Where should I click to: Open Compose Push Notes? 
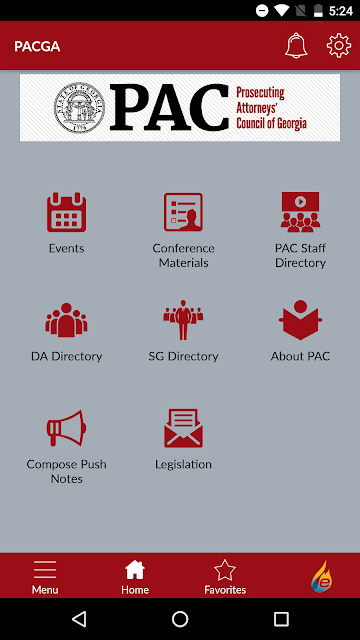(x=67, y=447)
